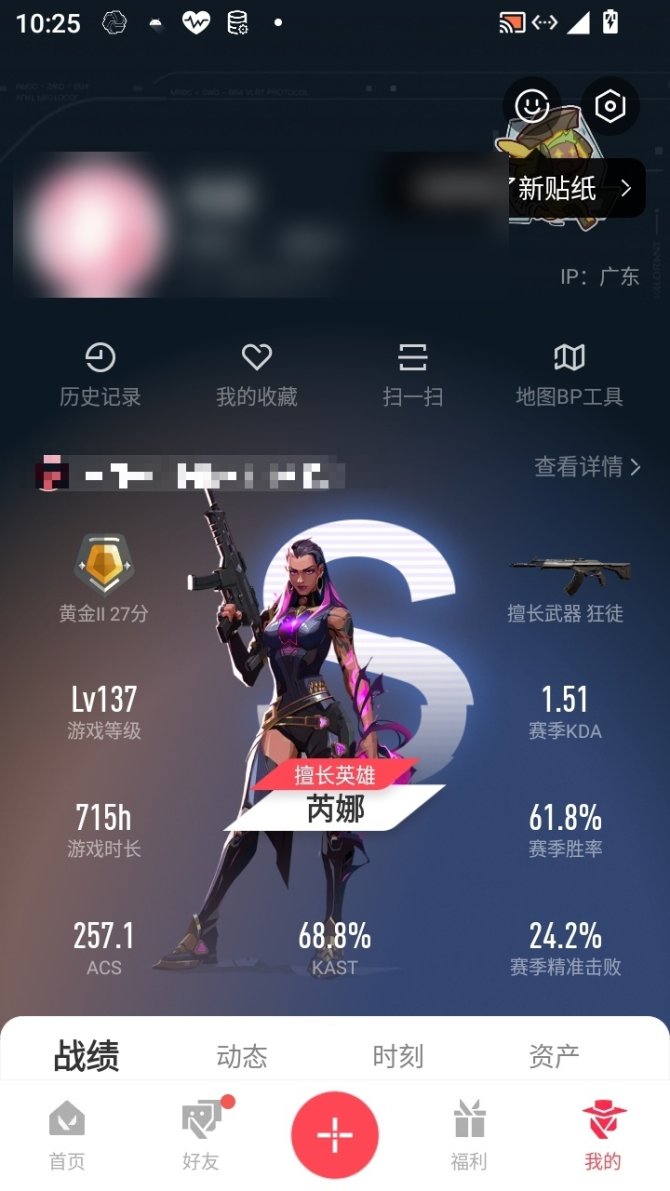Open the settings hexagon icon
Screen dimensions: 670x1191
610,106
